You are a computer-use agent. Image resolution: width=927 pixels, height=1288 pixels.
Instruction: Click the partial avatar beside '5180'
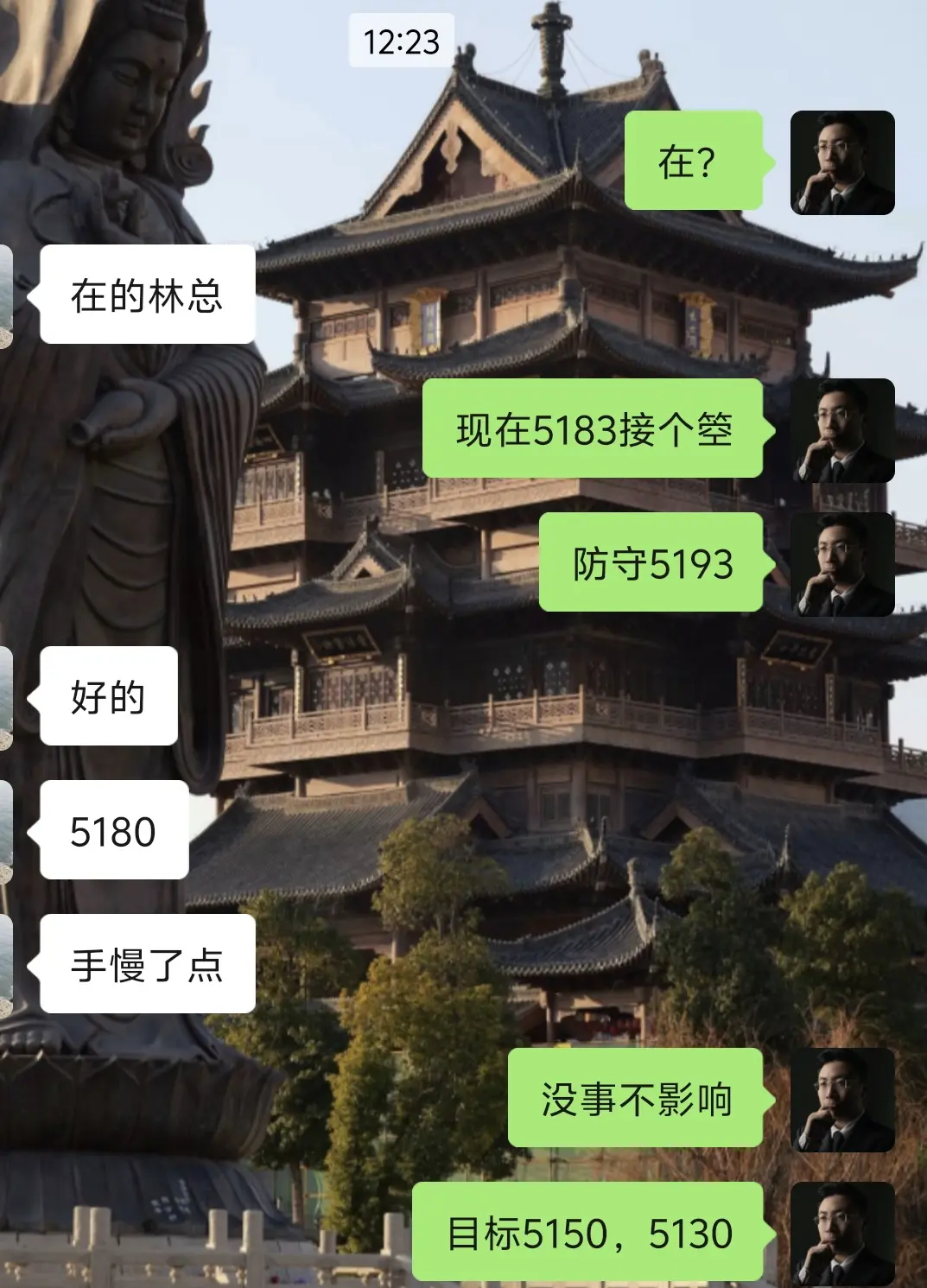pos(7,829)
